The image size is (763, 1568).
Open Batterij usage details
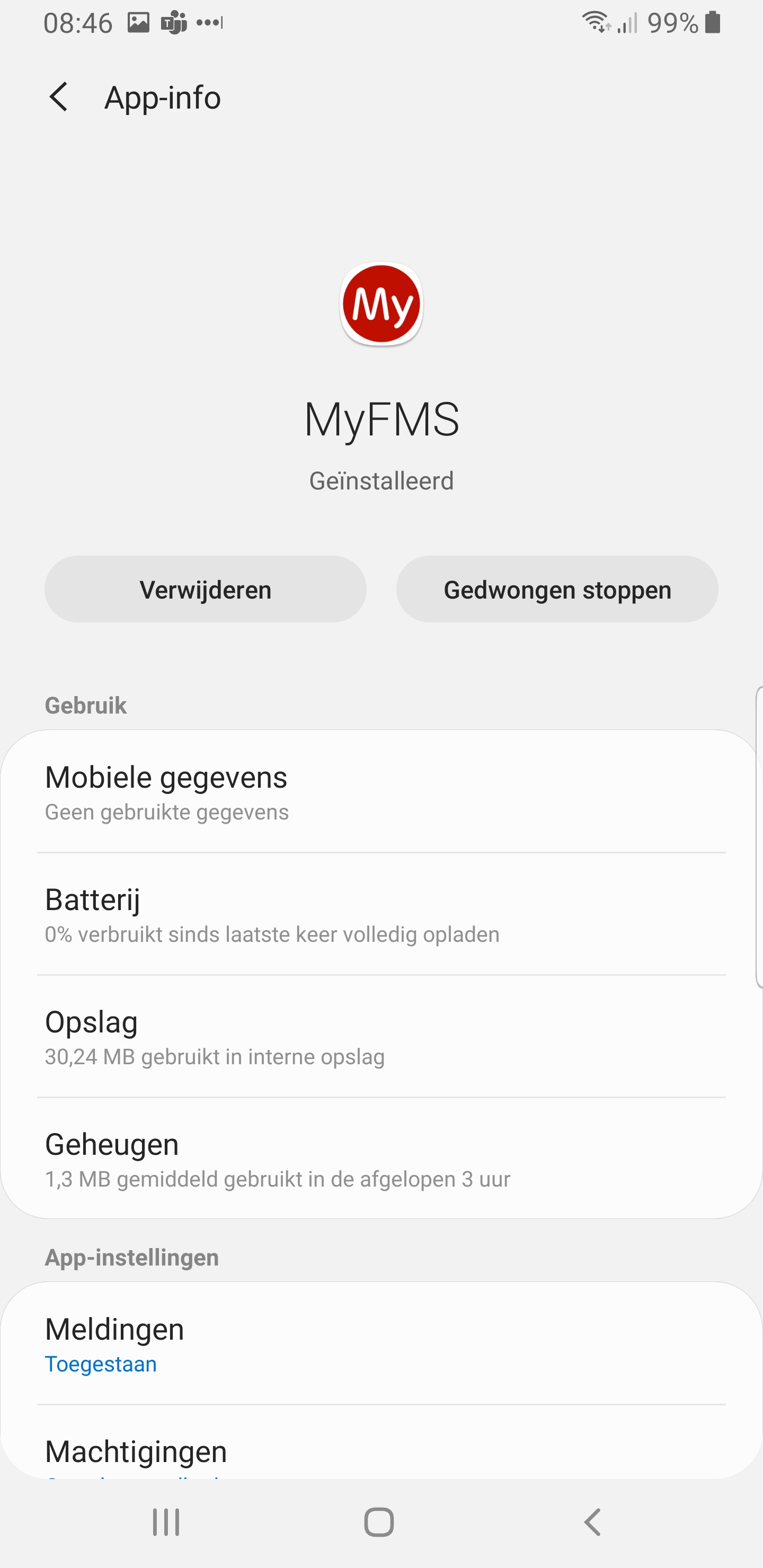coord(381,914)
